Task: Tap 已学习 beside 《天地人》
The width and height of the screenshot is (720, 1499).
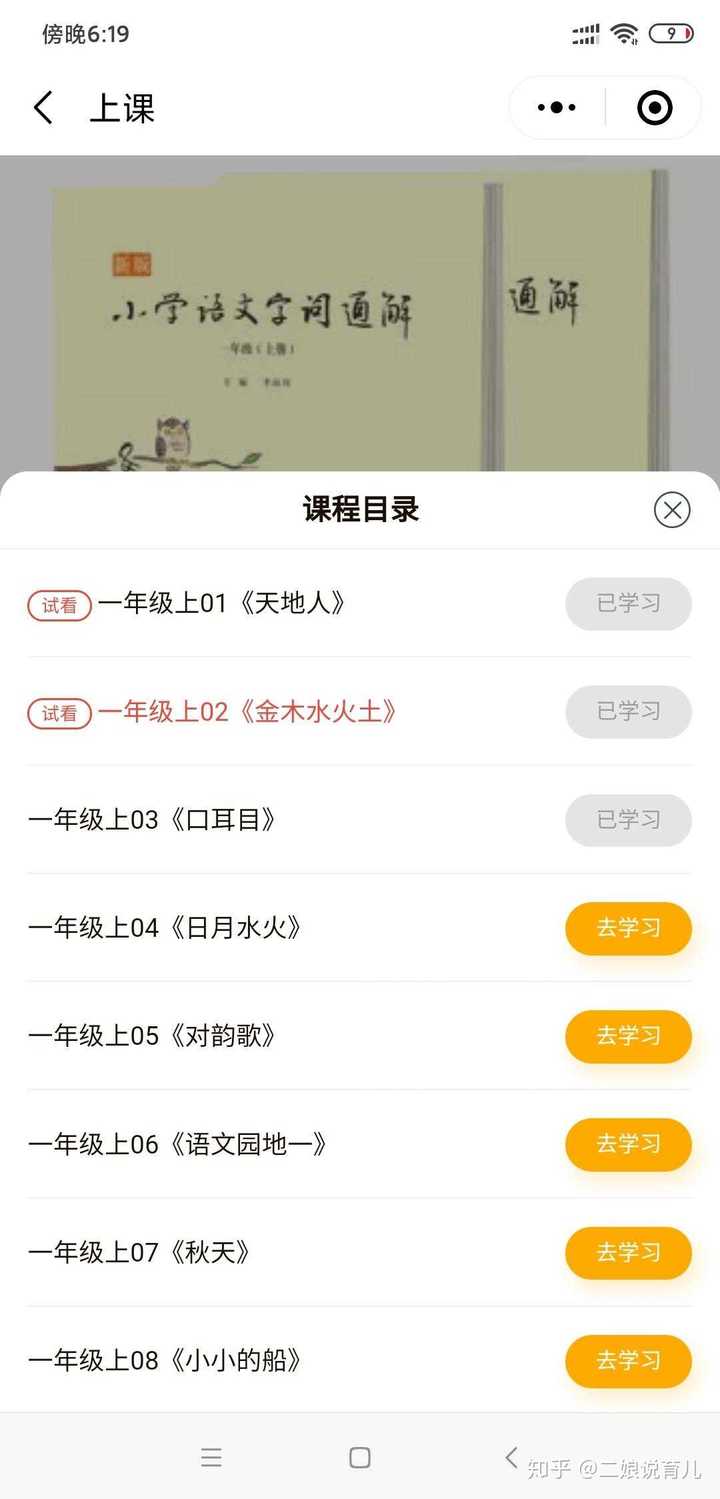Action: pos(628,605)
